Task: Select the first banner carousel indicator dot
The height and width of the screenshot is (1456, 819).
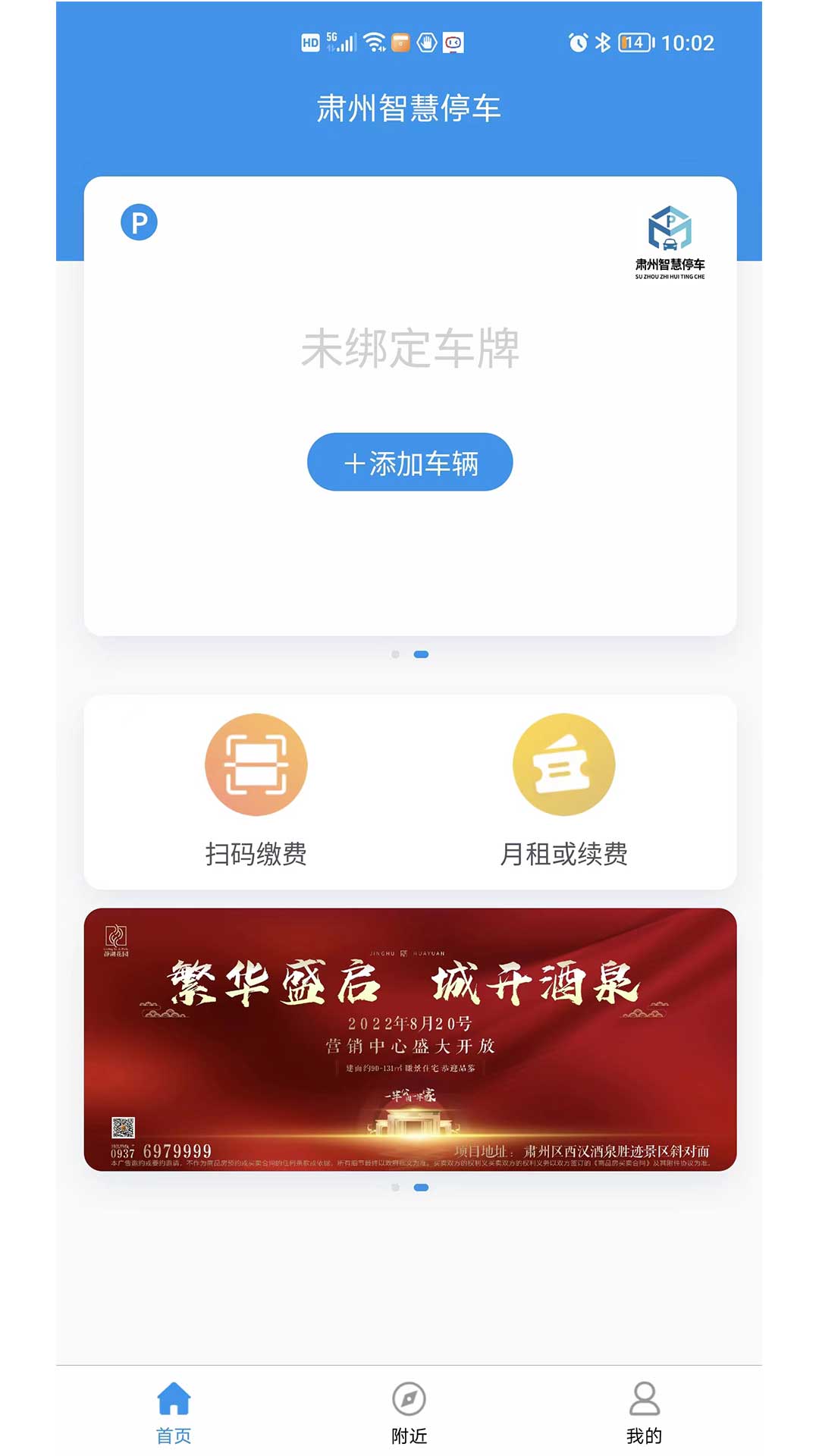Action: click(397, 1188)
